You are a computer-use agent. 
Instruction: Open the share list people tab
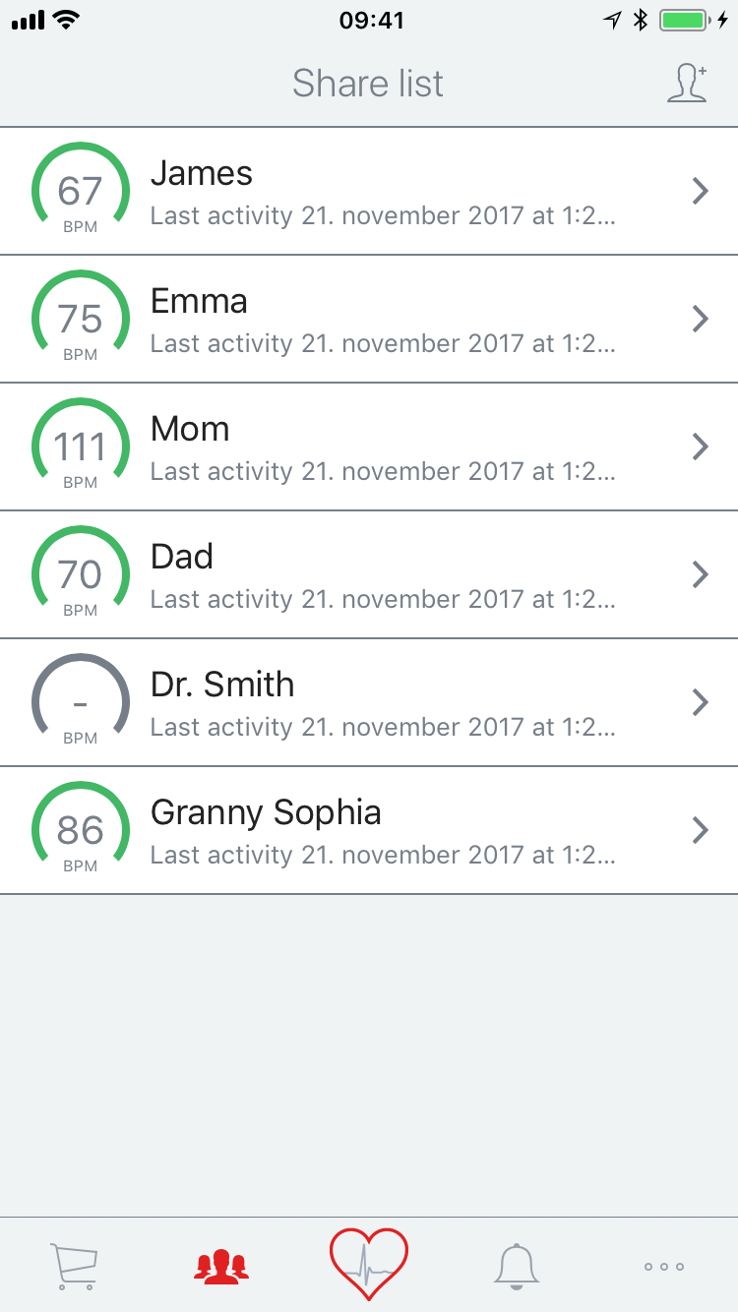click(221, 1266)
